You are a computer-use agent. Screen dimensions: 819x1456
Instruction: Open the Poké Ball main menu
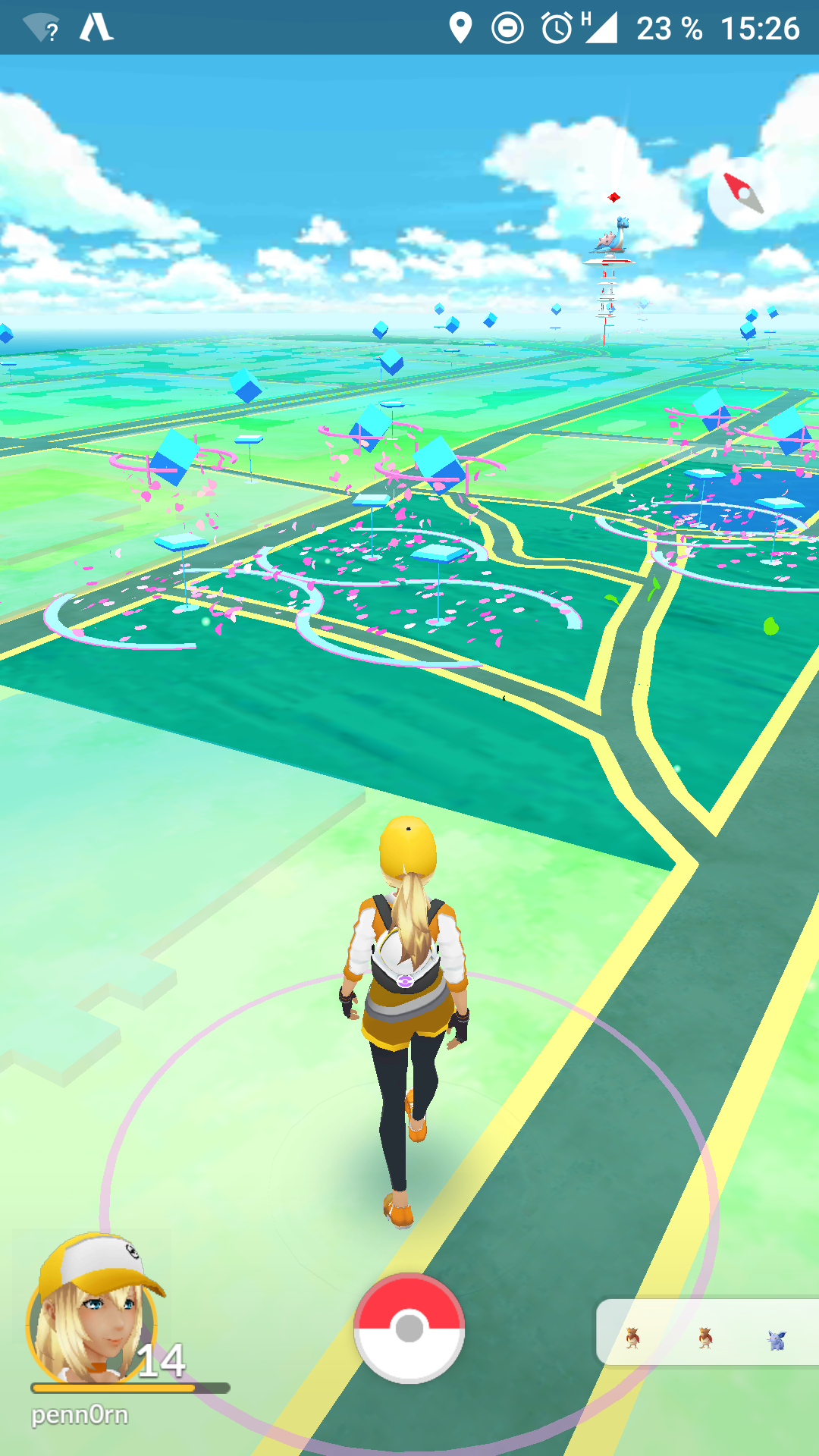coord(409,1329)
